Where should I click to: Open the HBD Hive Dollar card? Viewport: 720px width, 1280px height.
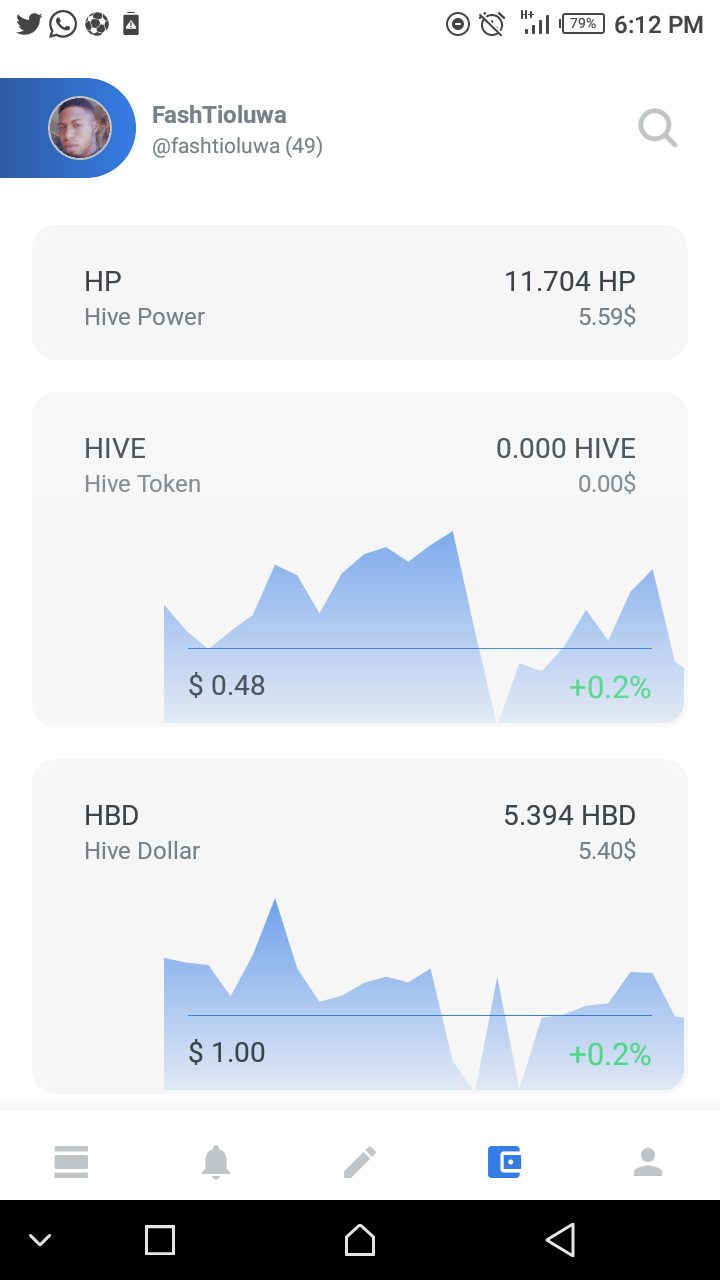(x=360, y=926)
